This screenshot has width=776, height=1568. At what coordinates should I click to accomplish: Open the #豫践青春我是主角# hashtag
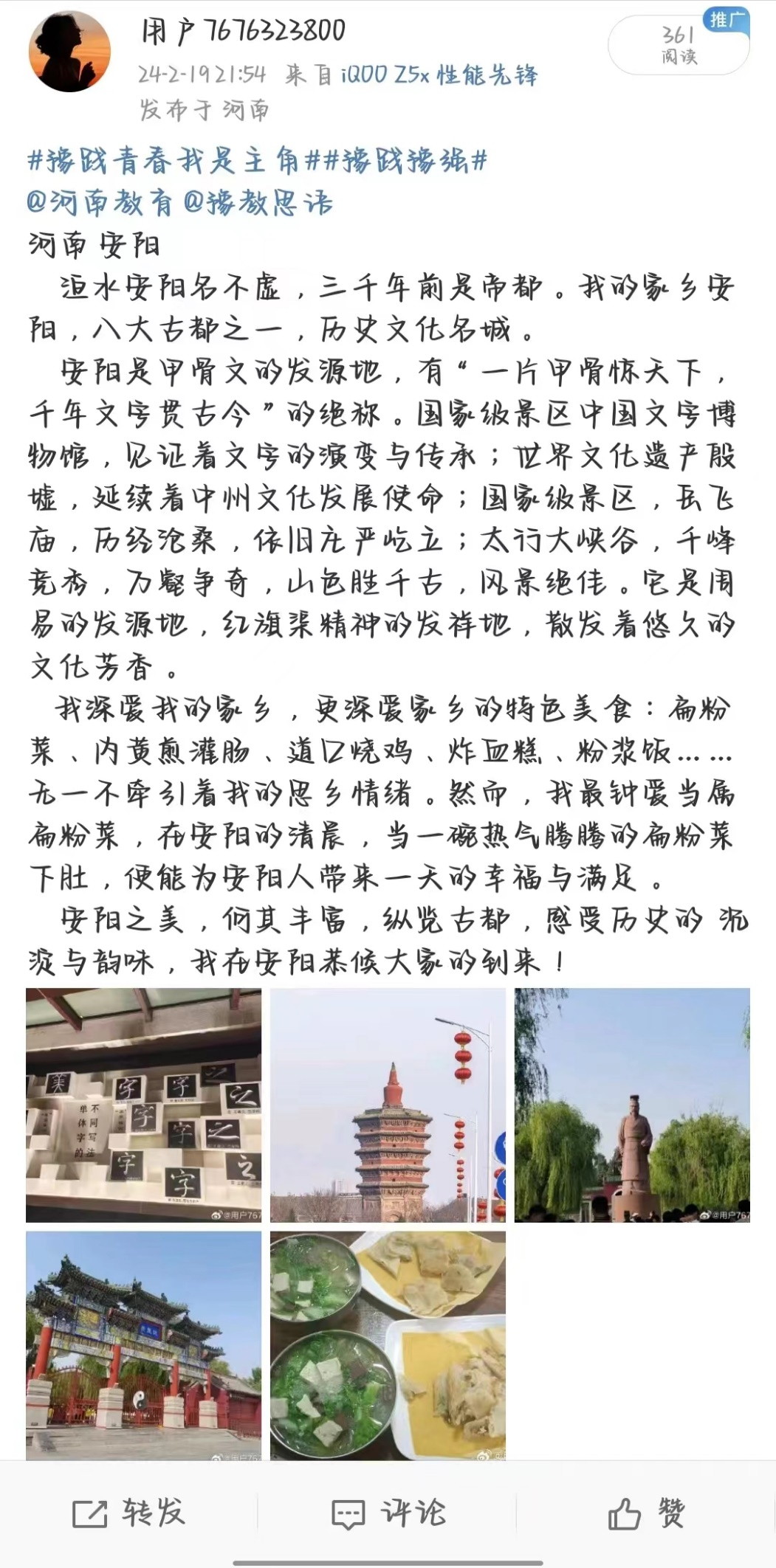[x=173, y=160]
